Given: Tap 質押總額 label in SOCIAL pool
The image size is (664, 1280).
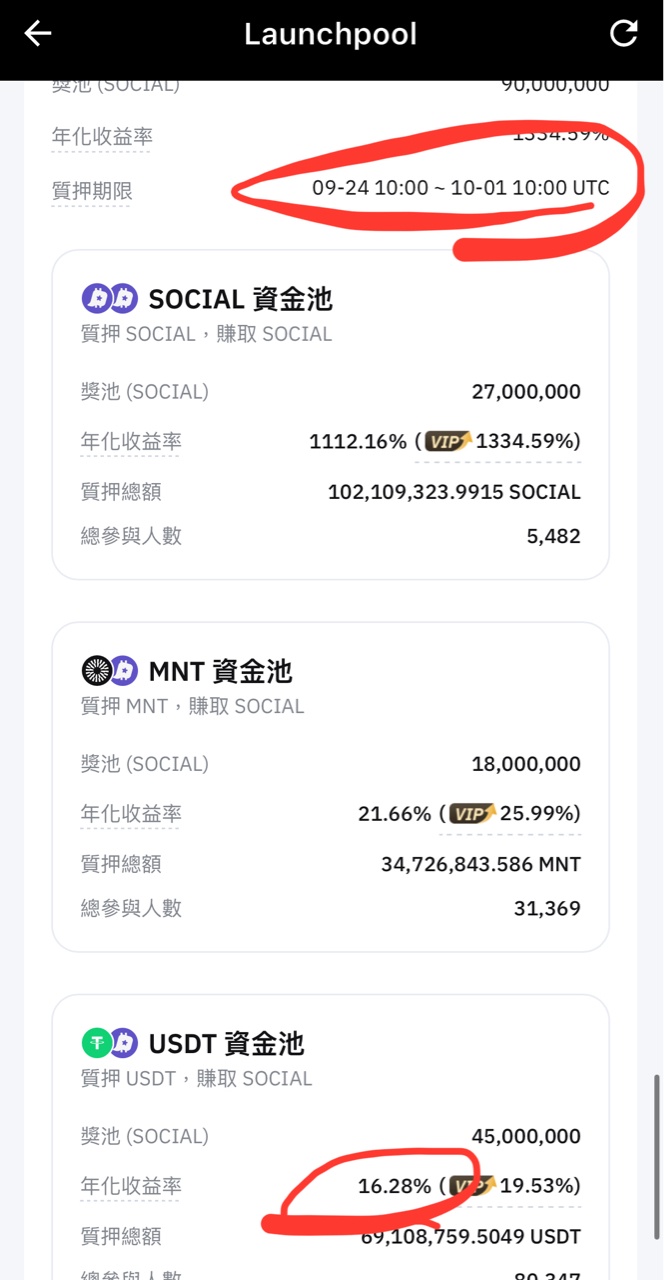Looking at the screenshot, I should pyautogui.click(x=121, y=492).
